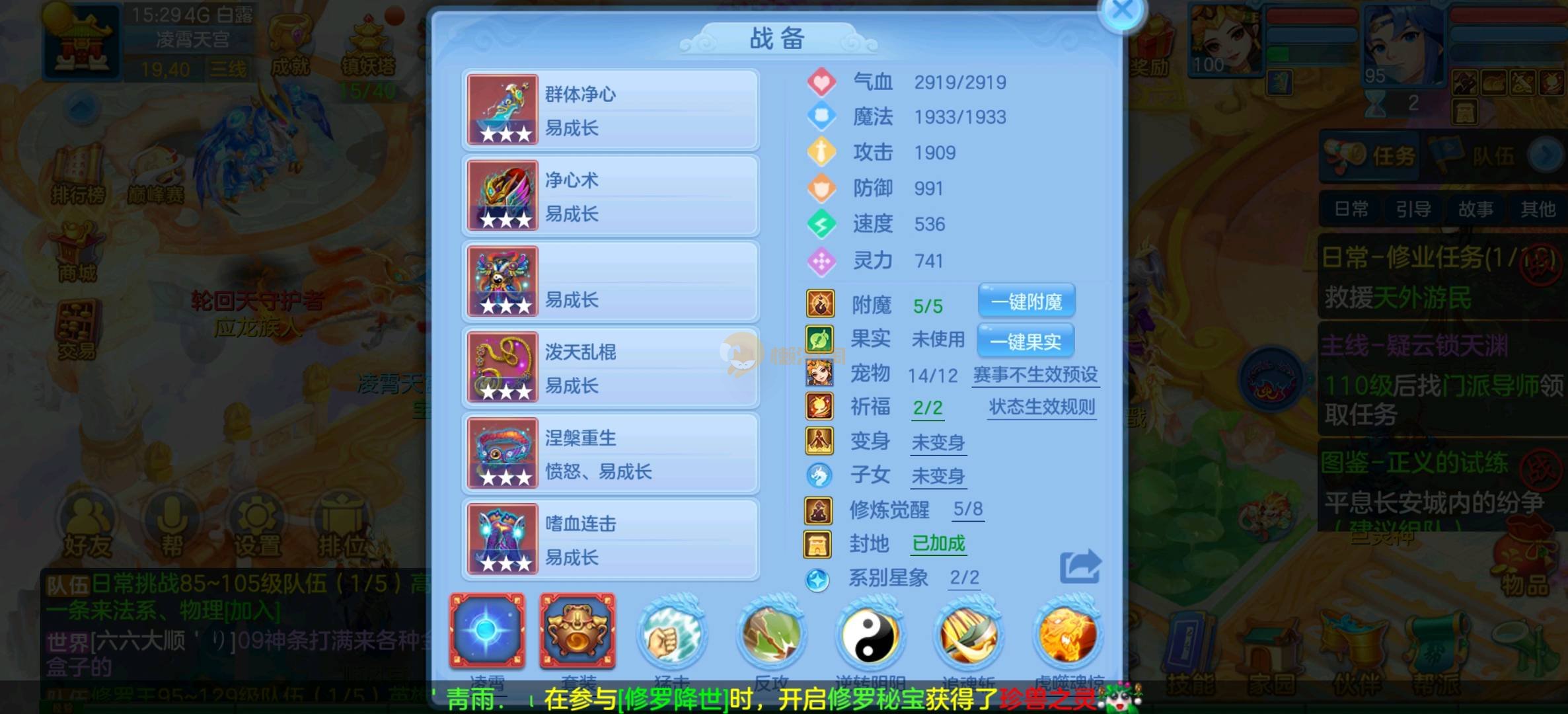
Task: Tap the 一键附魔 button
Action: (1026, 302)
